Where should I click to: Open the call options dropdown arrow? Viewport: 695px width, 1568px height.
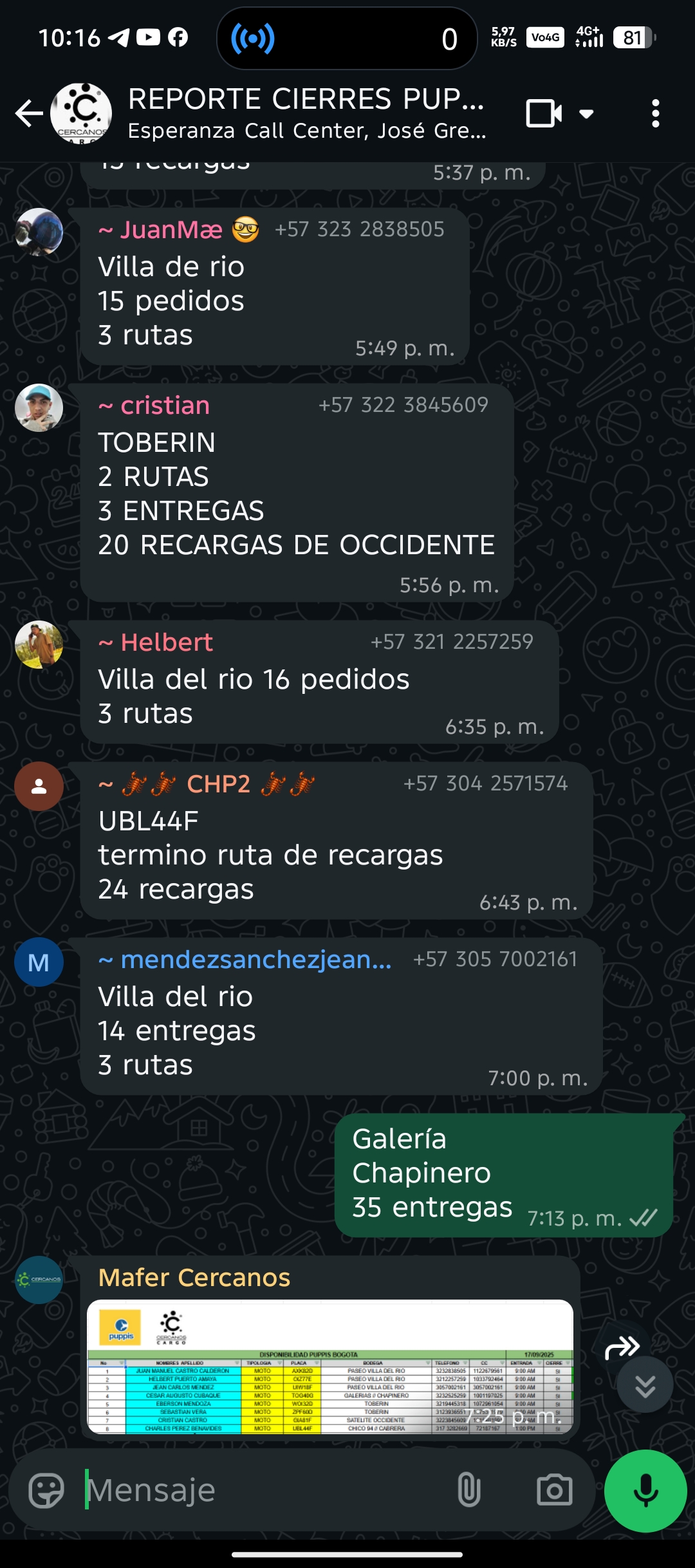(586, 114)
